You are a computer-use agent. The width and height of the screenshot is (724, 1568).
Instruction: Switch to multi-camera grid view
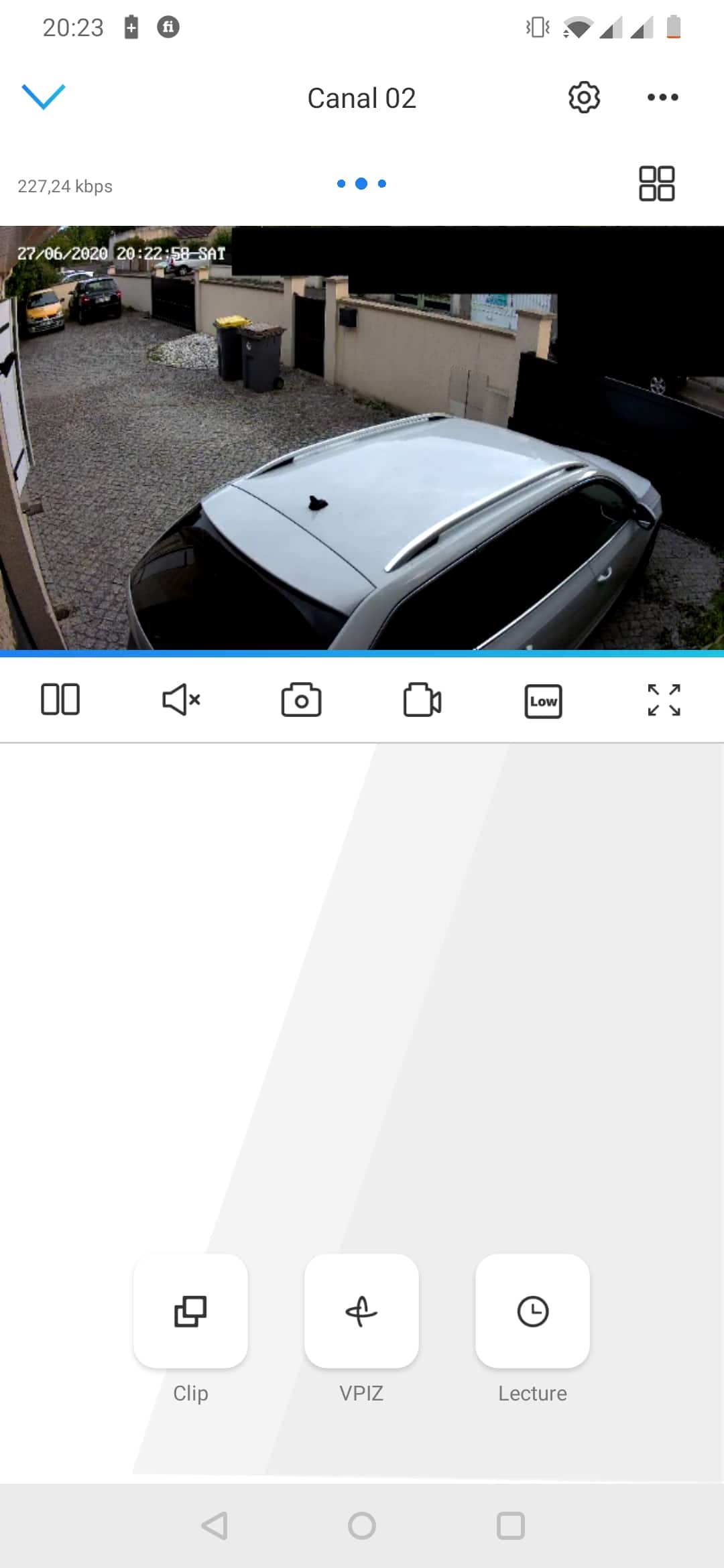(656, 184)
